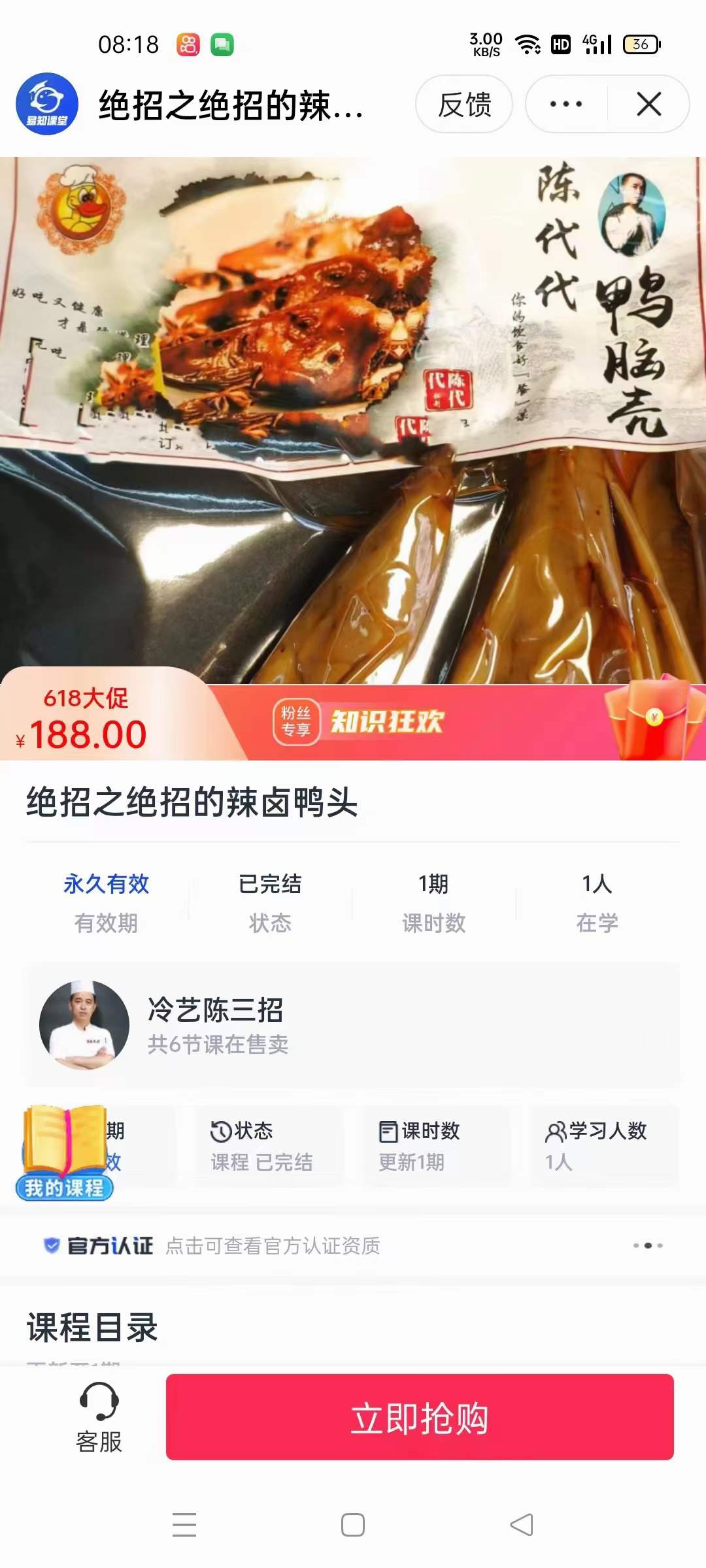The height and width of the screenshot is (1568, 706).
Task: Tap the 易知课堂 app logo in the header
Action: (43, 105)
